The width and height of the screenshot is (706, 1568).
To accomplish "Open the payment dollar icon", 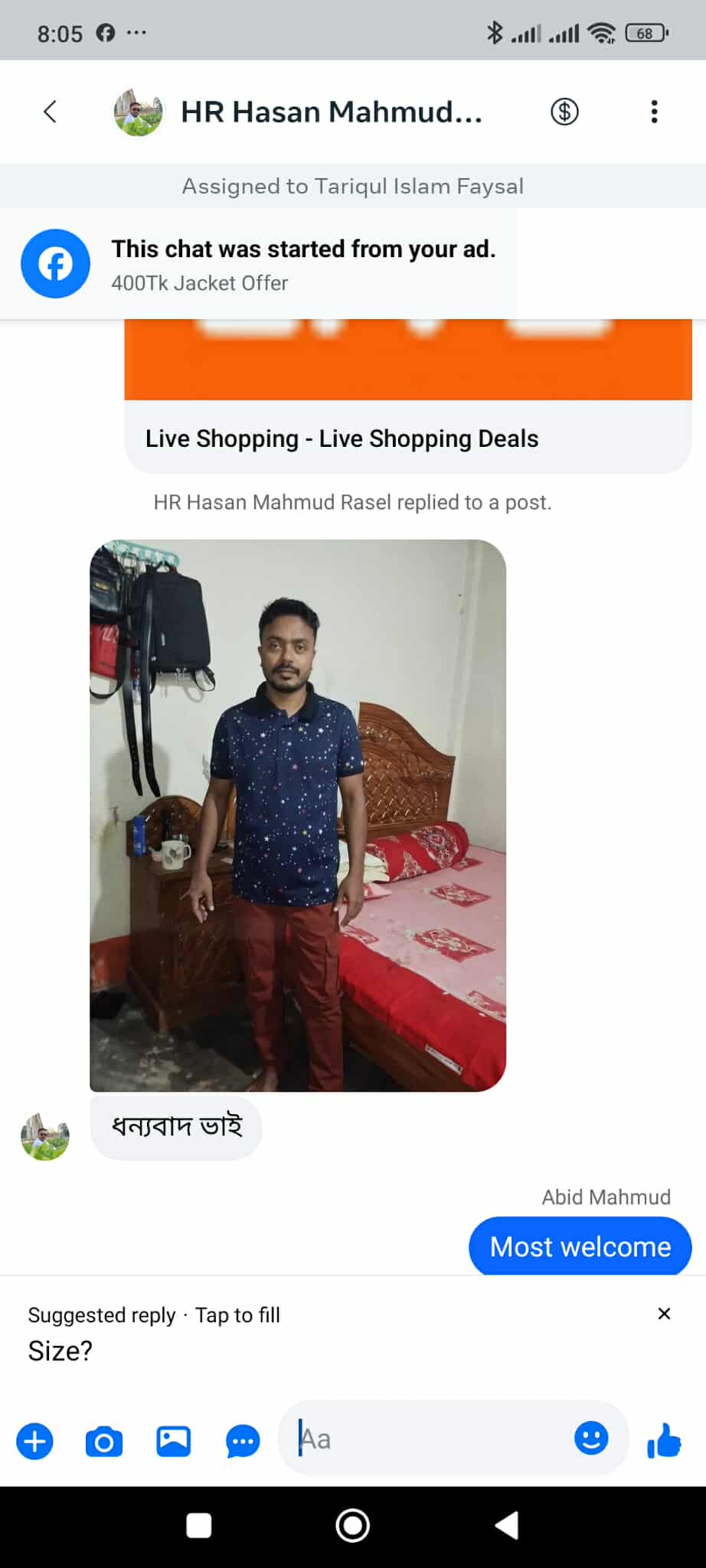I will [564, 112].
